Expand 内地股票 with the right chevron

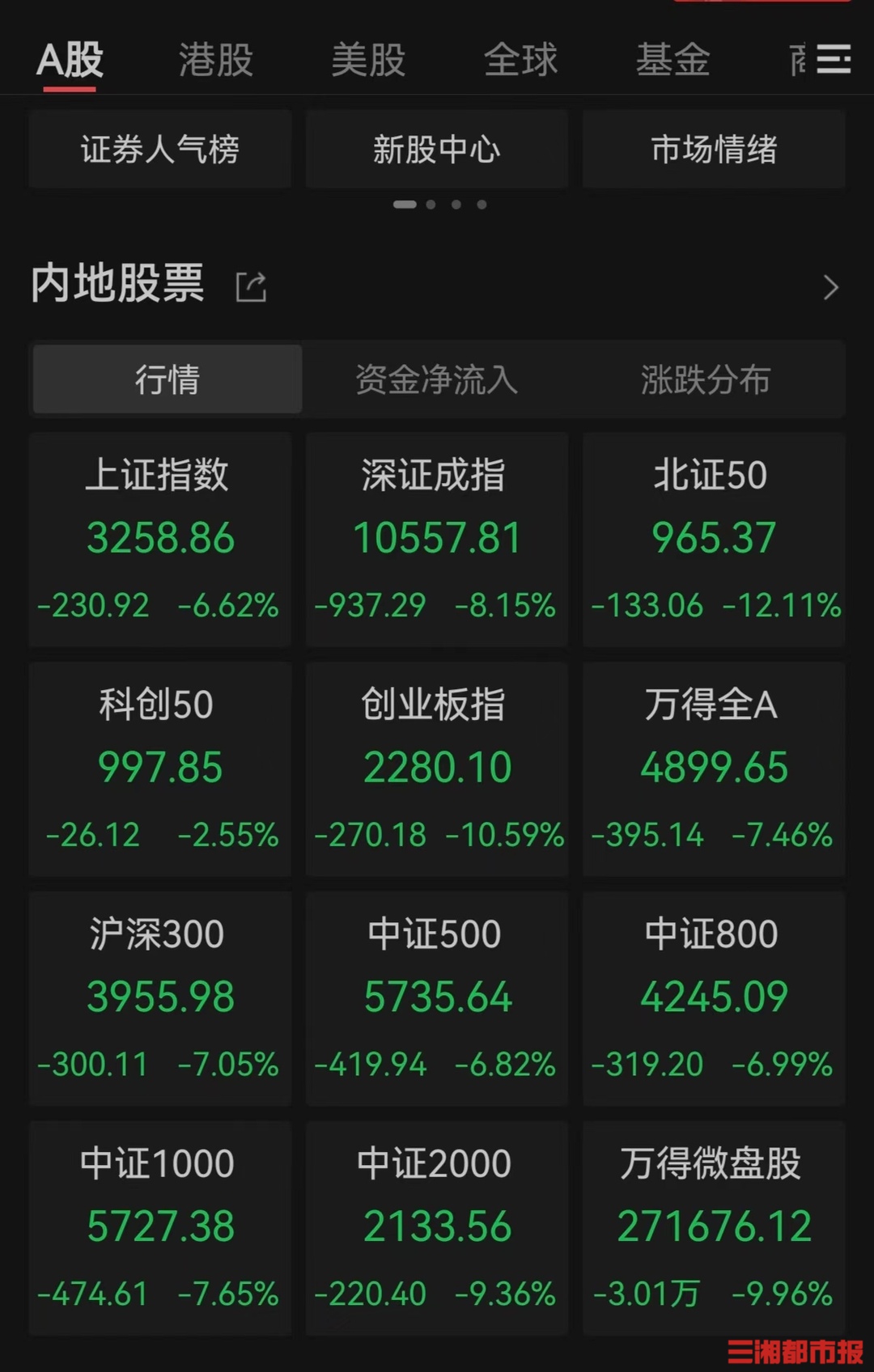(x=830, y=287)
